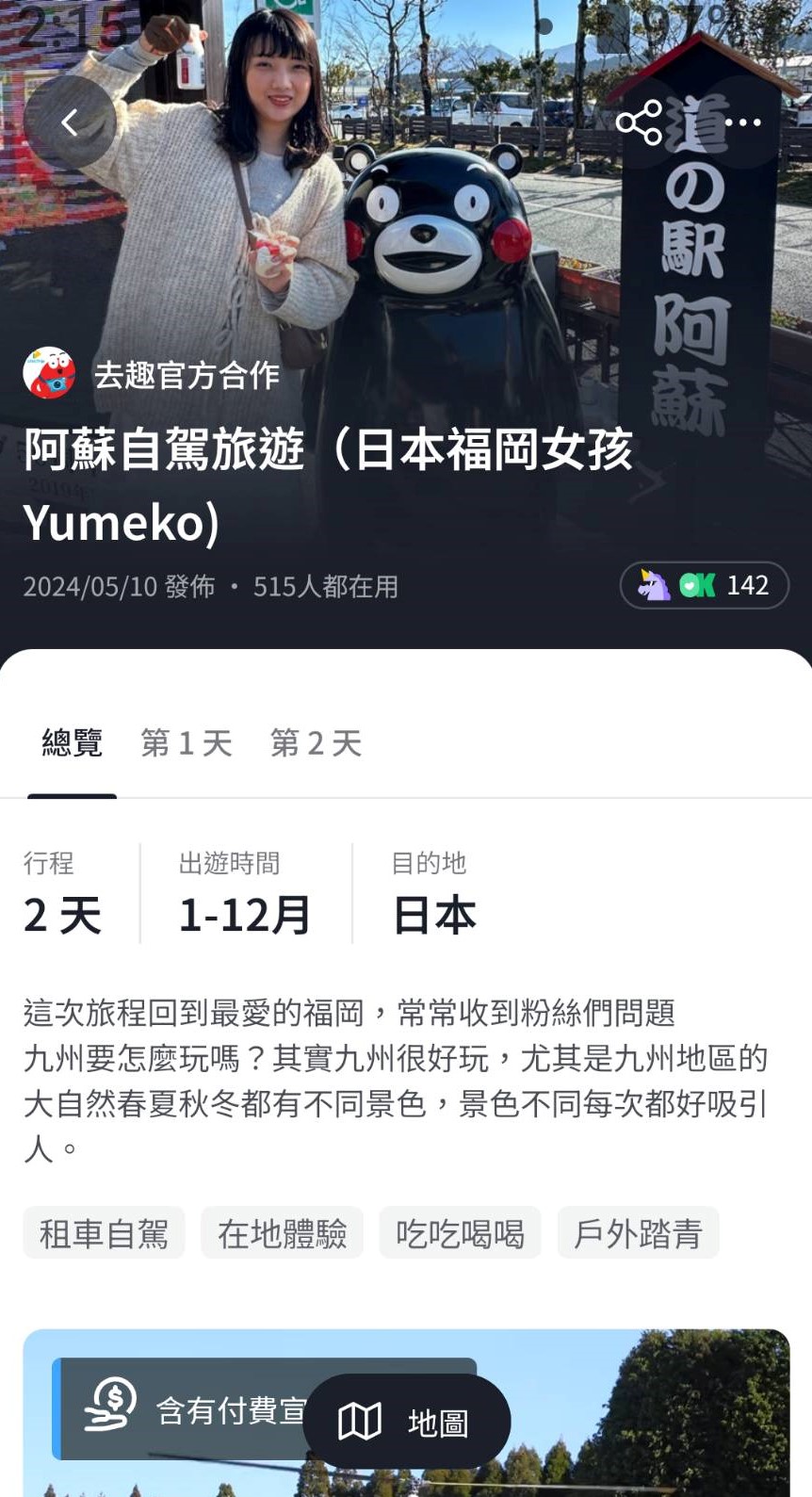The image size is (812, 1497).
Task: Switch to the 總覽 tab
Action: (72, 743)
